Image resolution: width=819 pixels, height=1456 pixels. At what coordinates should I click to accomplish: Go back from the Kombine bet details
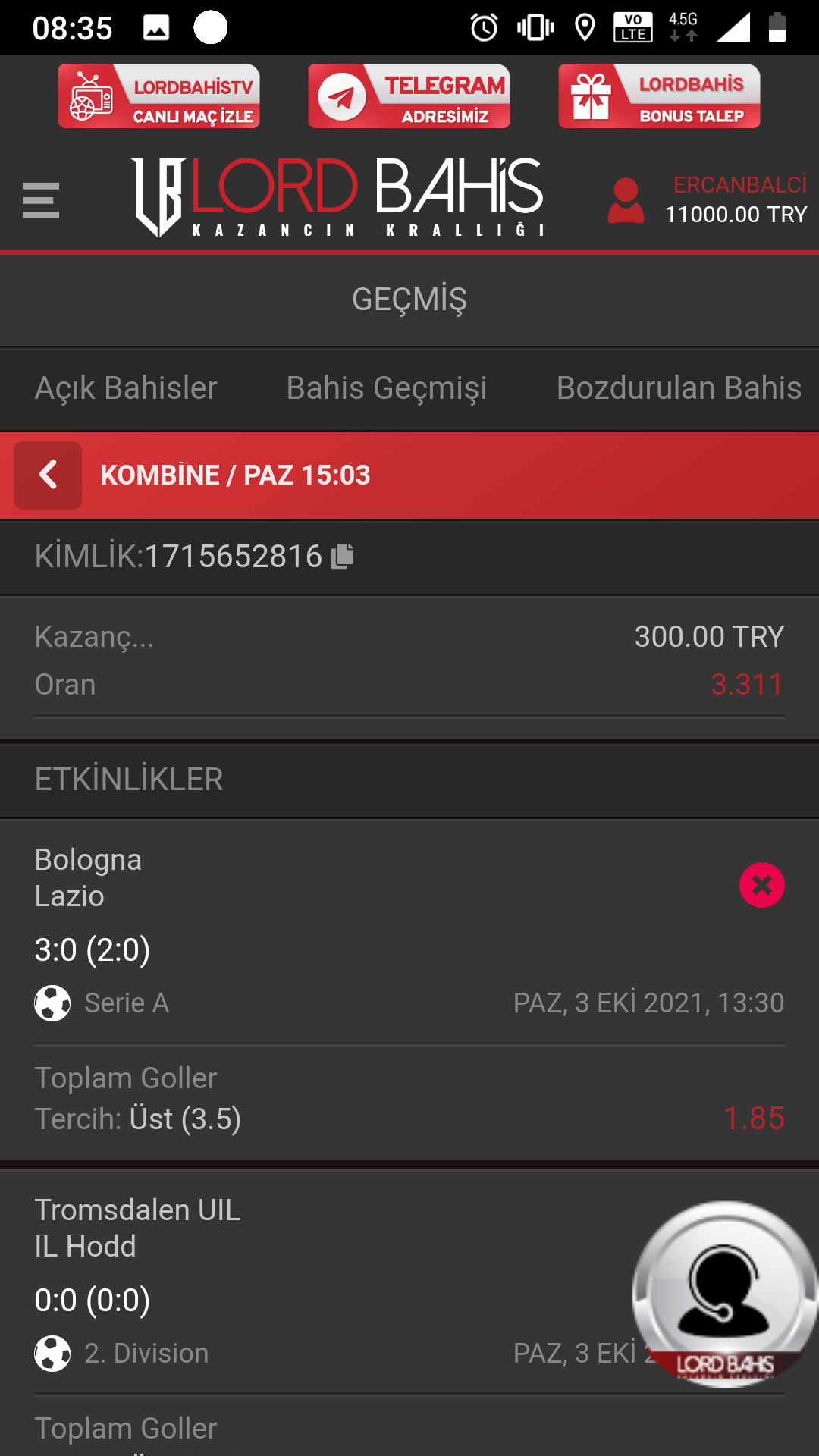click(48, 475)
